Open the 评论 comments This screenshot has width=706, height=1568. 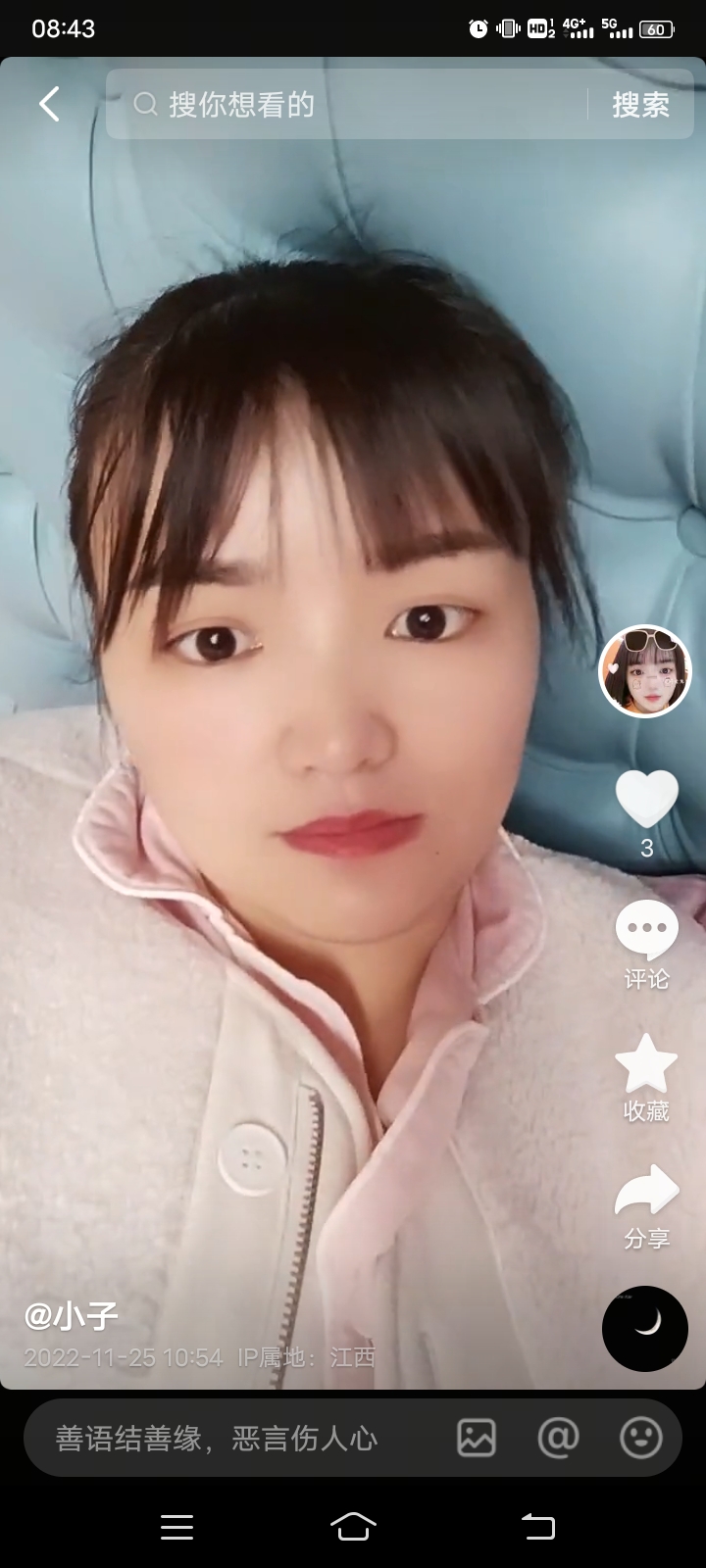point(646,931)
